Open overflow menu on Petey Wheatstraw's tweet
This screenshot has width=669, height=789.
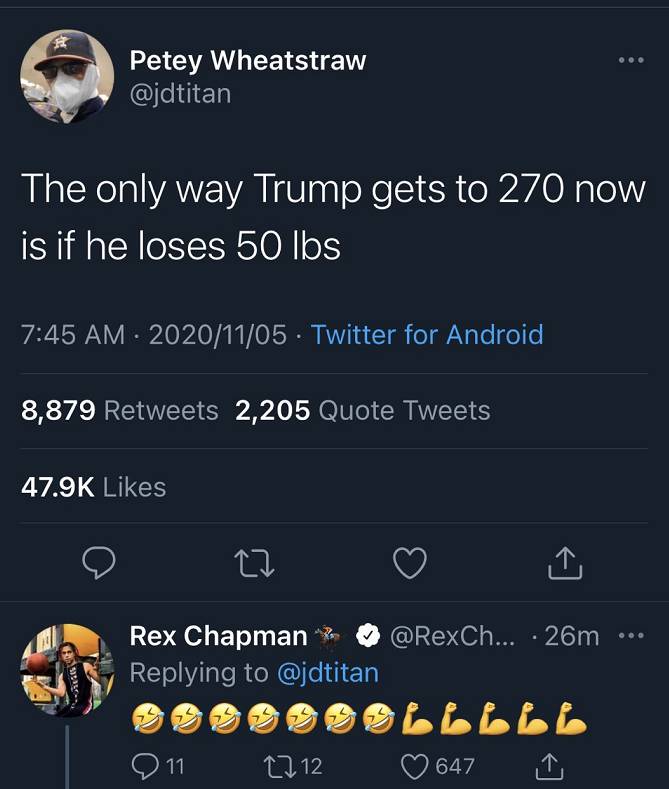point(631,60)
